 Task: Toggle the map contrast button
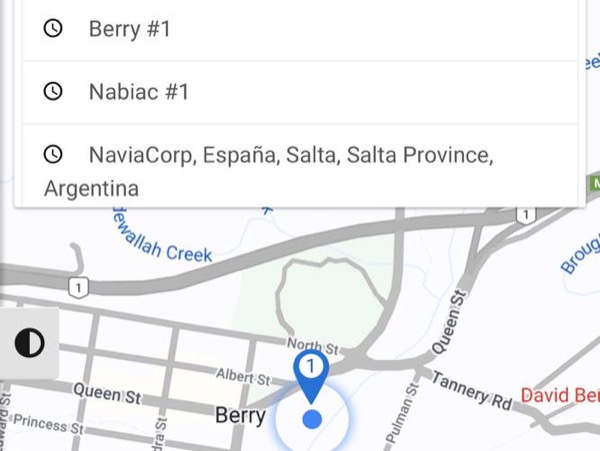pyautogui.click(x=29, y=343)
